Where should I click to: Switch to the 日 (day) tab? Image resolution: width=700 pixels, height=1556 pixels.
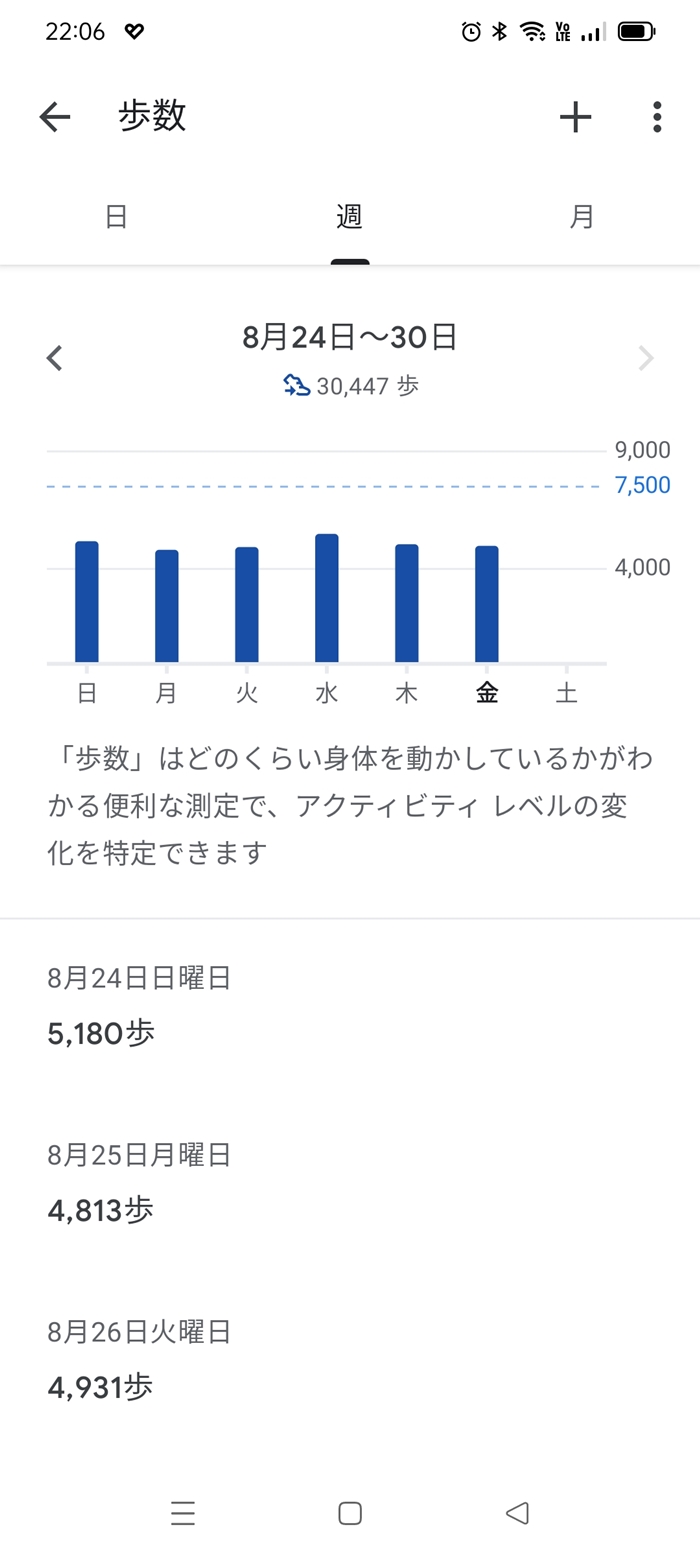click(x=117, y=216)
